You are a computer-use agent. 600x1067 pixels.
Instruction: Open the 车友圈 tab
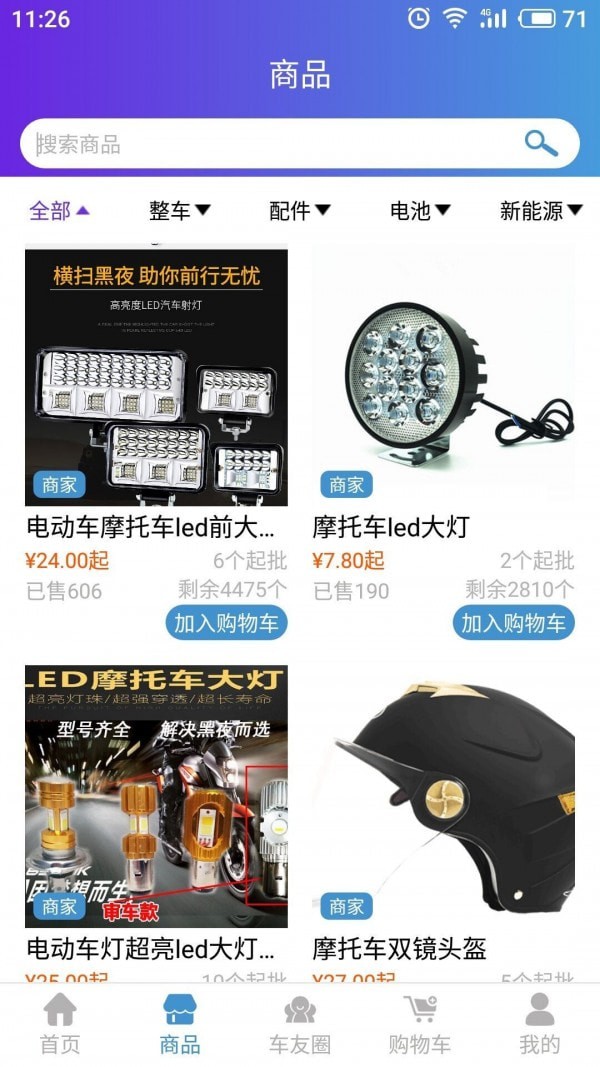tap(300, 1025)
